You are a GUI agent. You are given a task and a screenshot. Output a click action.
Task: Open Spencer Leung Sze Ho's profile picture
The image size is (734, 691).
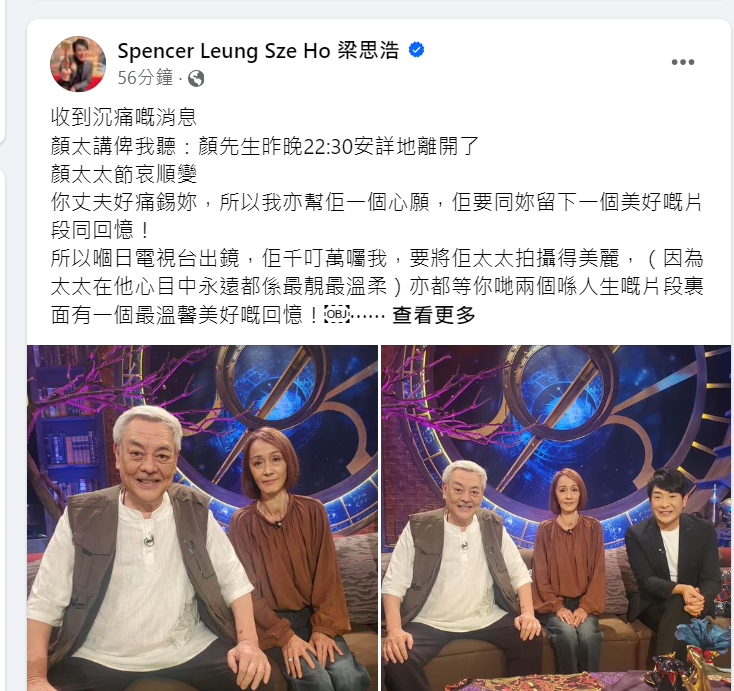pyautogui.click(x=78, y=64)
